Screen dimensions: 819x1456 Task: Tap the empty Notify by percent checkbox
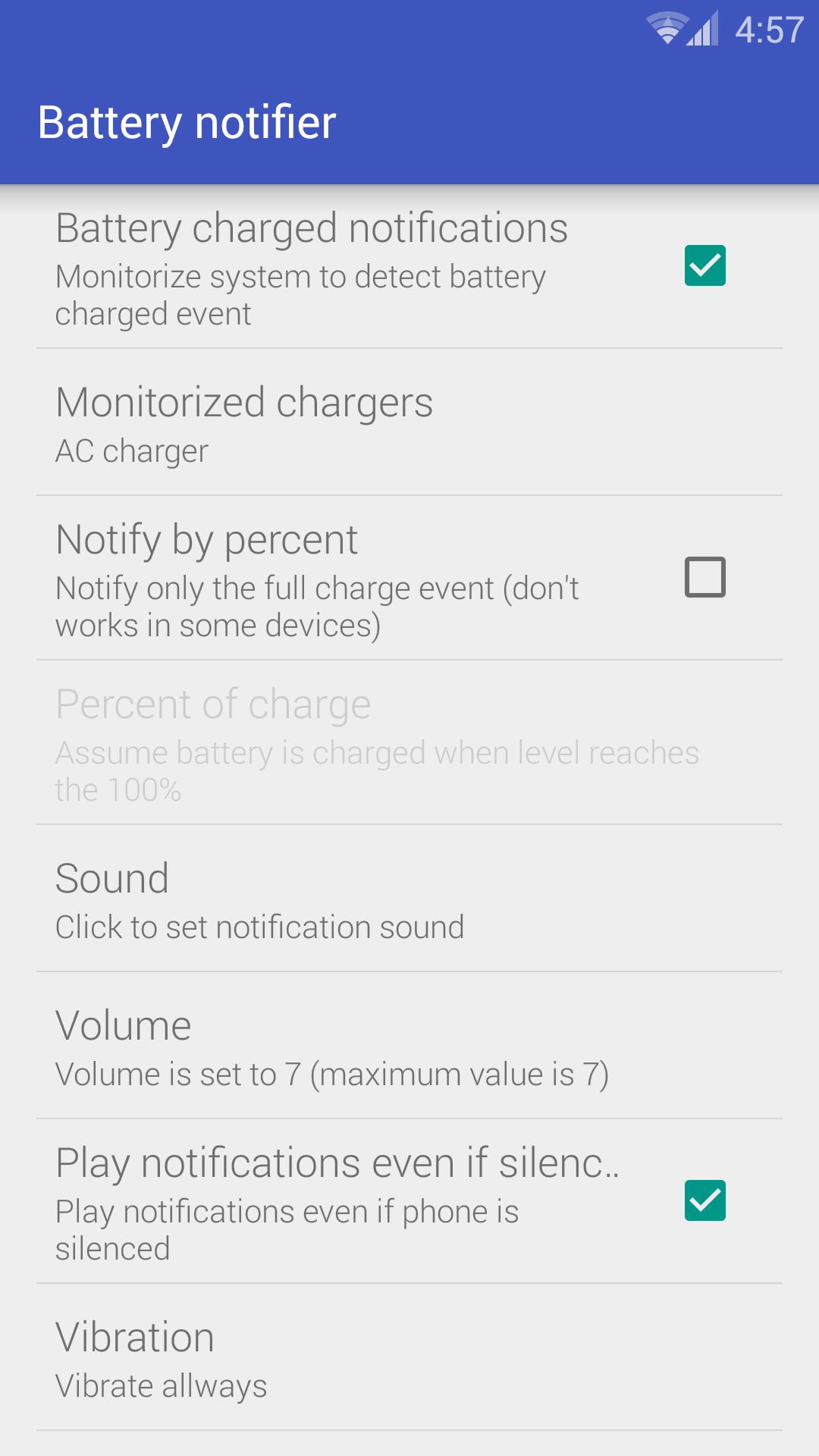pos(706,578)
